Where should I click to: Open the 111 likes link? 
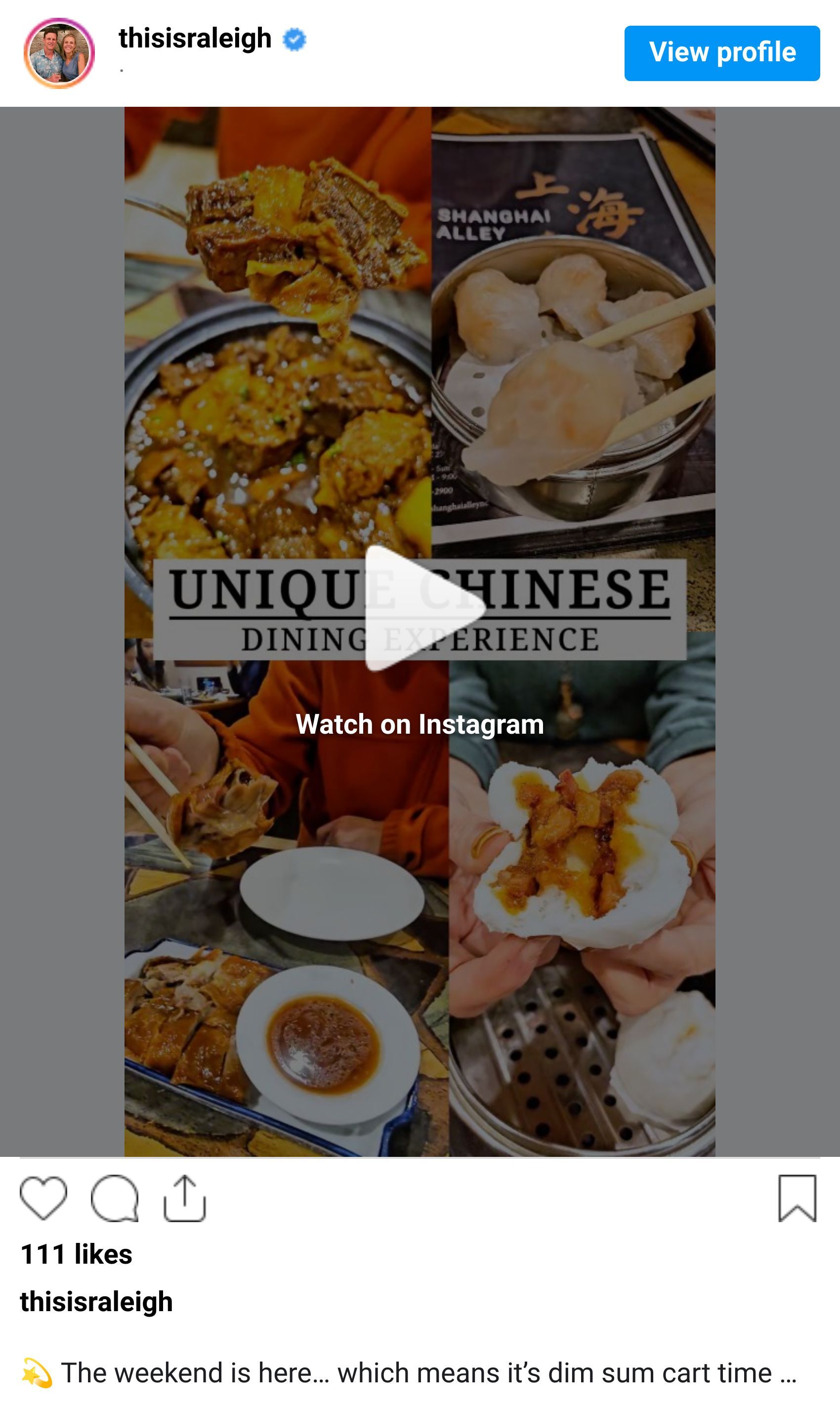click(x=77, y=1255)
